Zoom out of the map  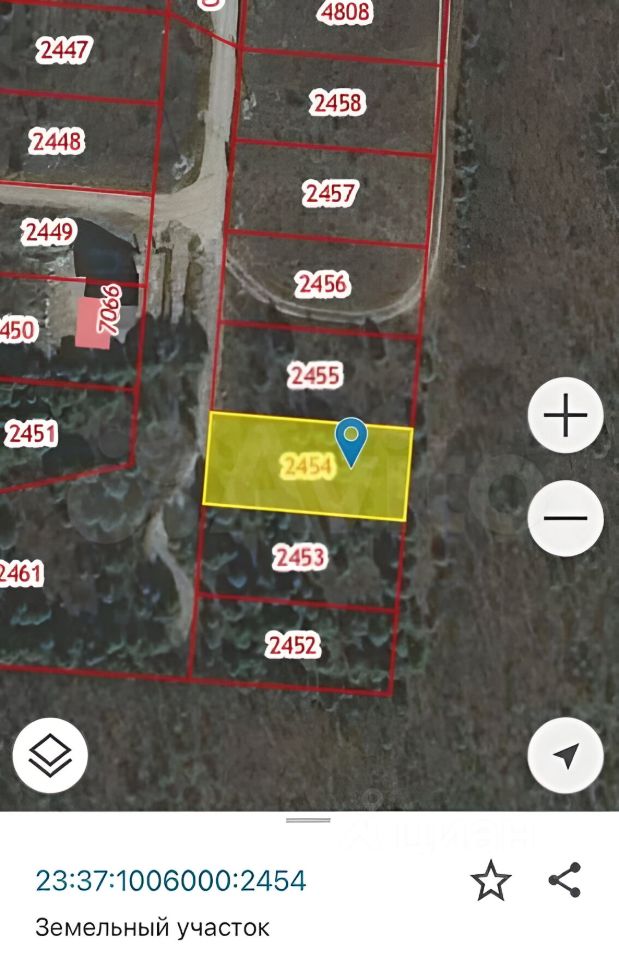(x=566, y=518)
